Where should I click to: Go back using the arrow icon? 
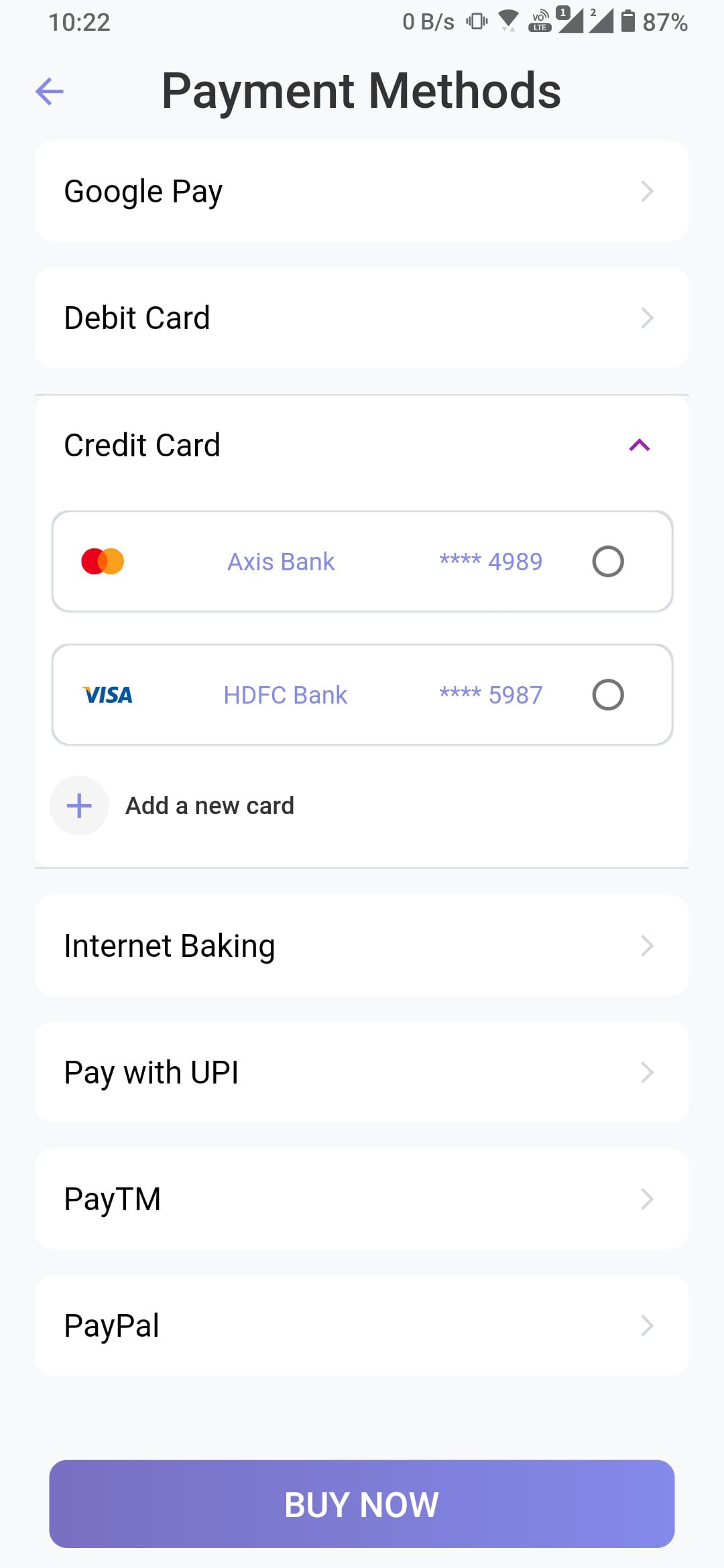click(50, 92)
